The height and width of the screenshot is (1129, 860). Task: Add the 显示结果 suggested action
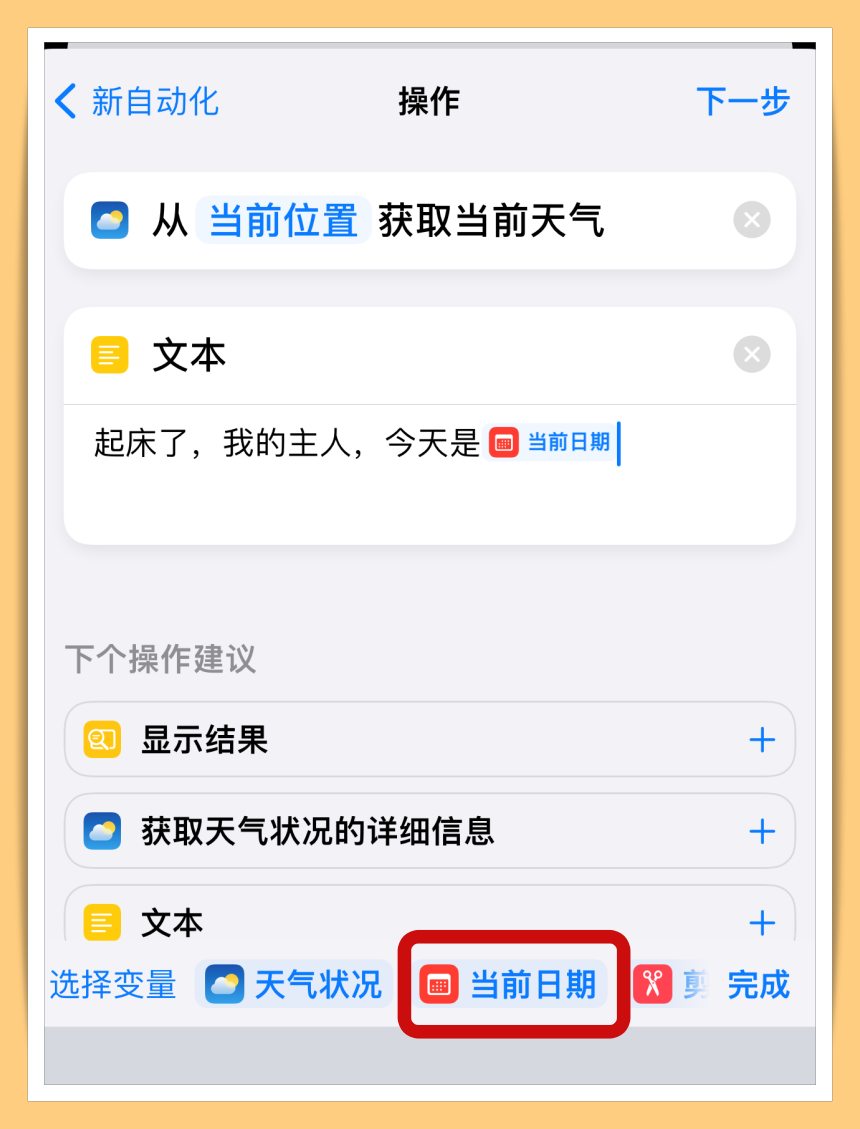(x=762, y=740)
